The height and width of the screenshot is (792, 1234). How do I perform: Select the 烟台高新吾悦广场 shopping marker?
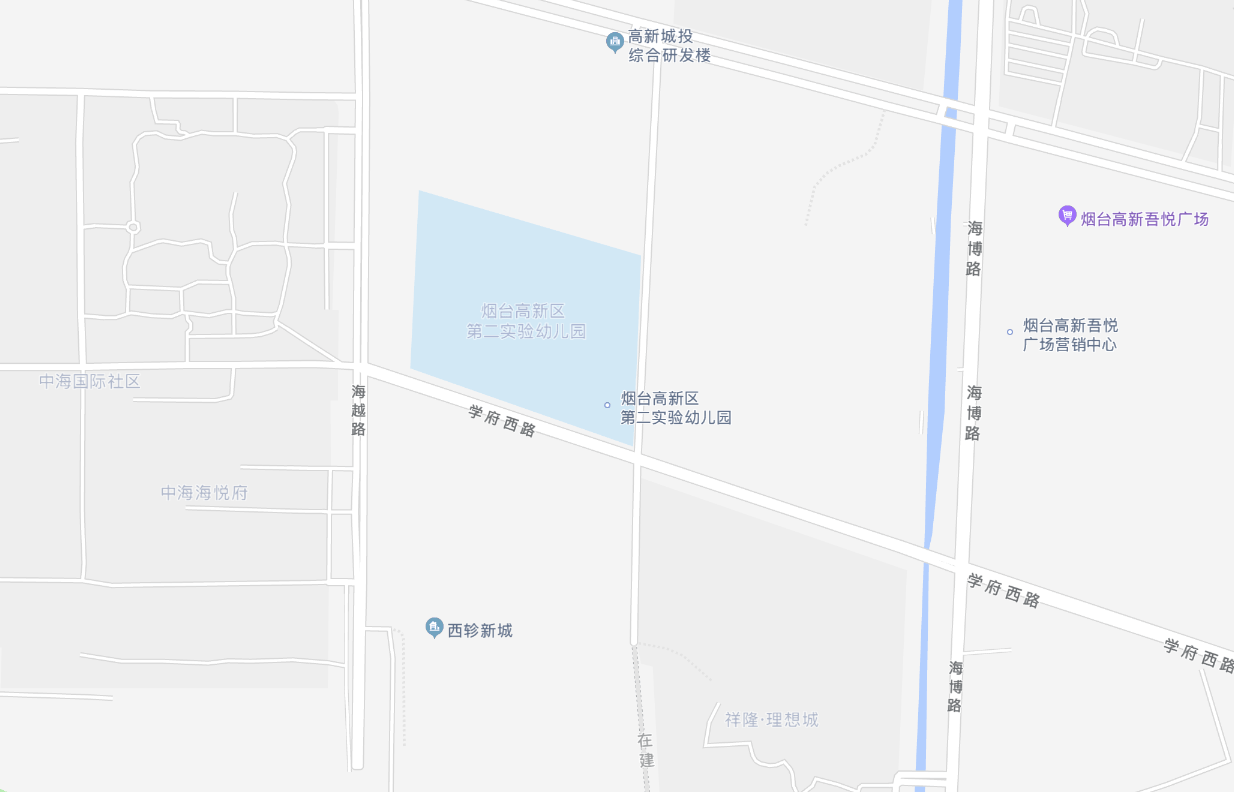coord(1067,216)
